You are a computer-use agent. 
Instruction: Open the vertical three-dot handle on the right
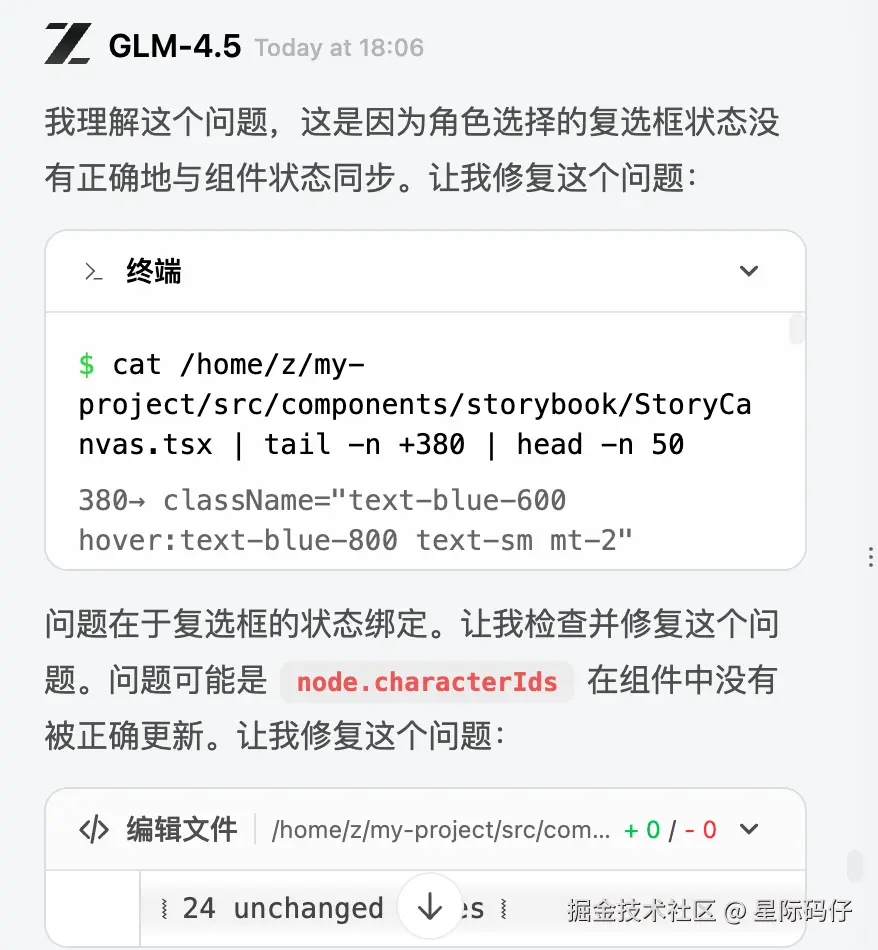[x=870, y=558]
